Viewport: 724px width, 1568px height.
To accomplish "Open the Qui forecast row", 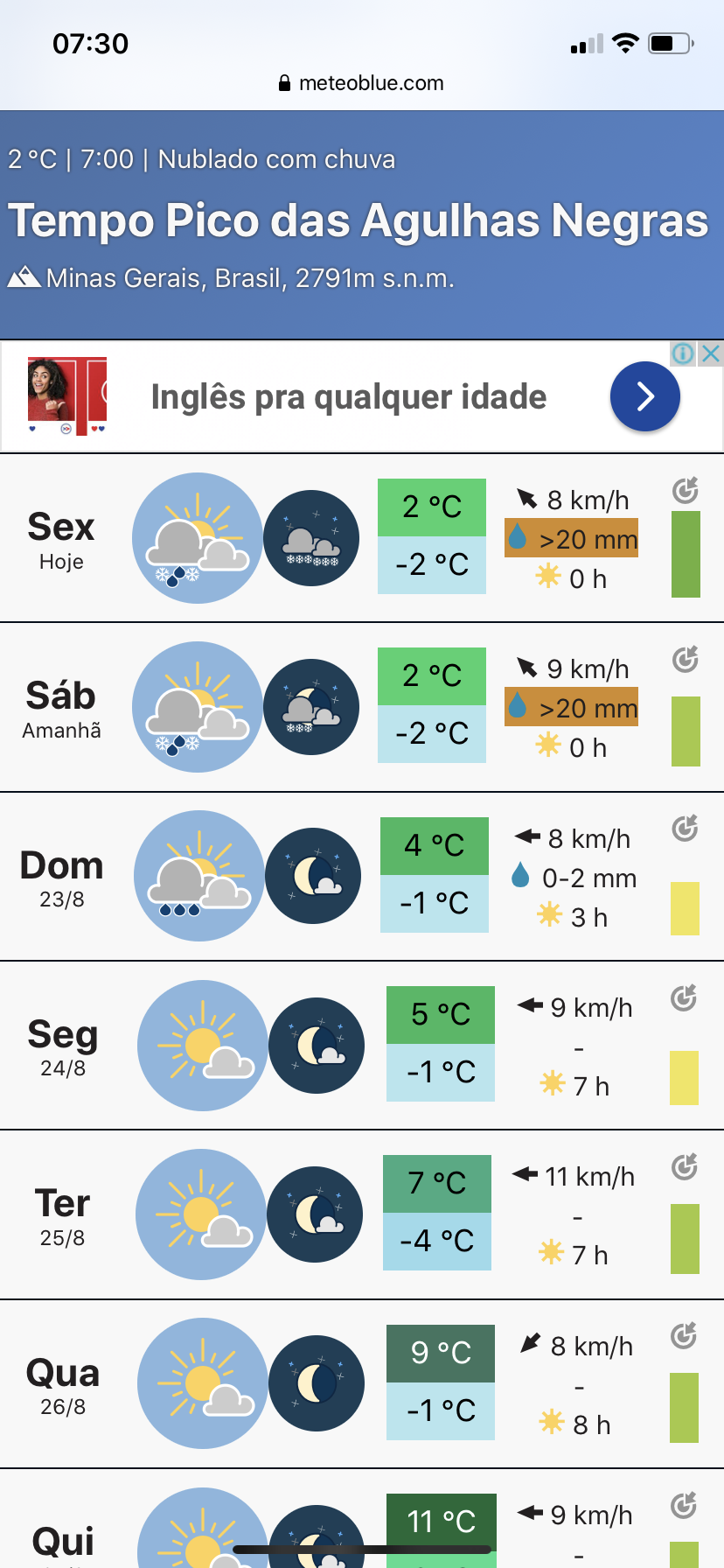I will tap(362, 1518).
